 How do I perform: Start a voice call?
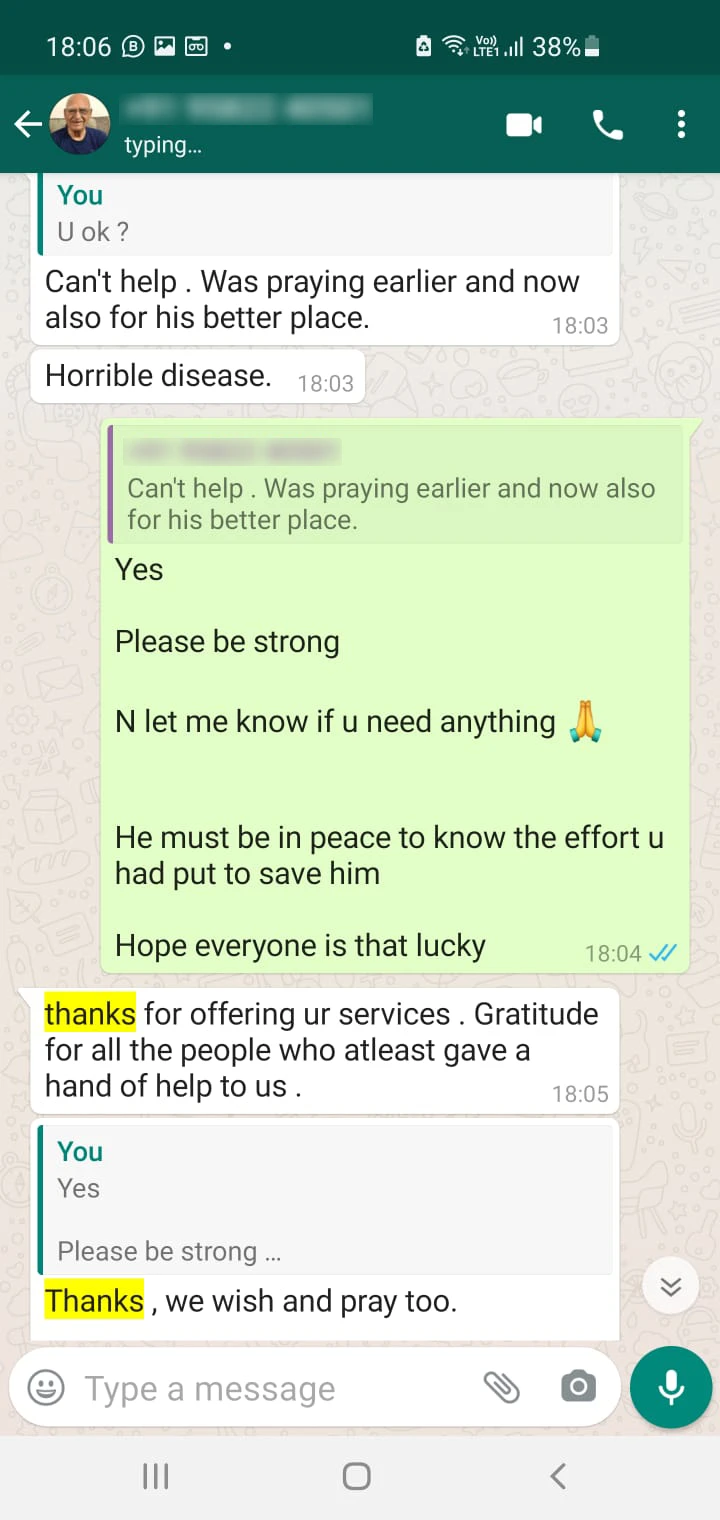608,125
